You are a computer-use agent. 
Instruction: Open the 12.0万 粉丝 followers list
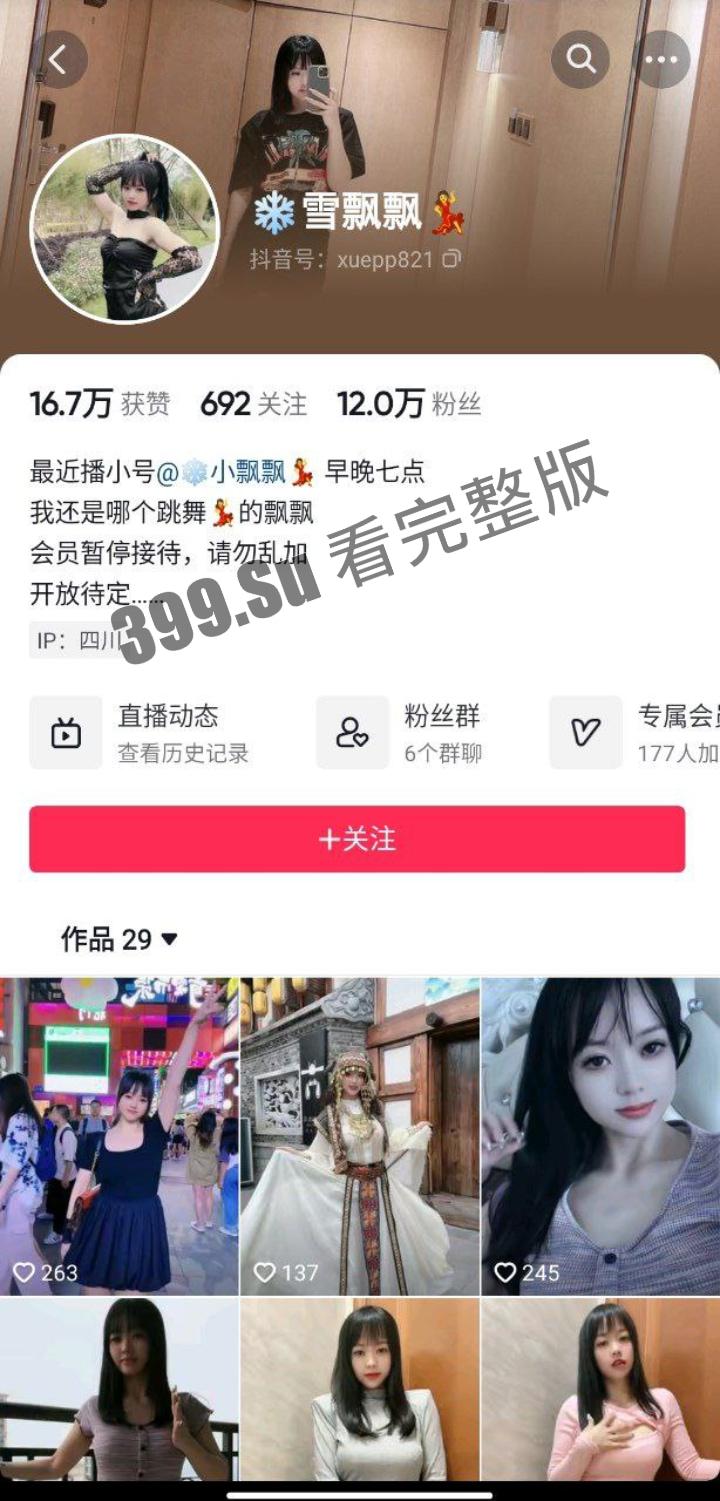(x=409, y=404)
